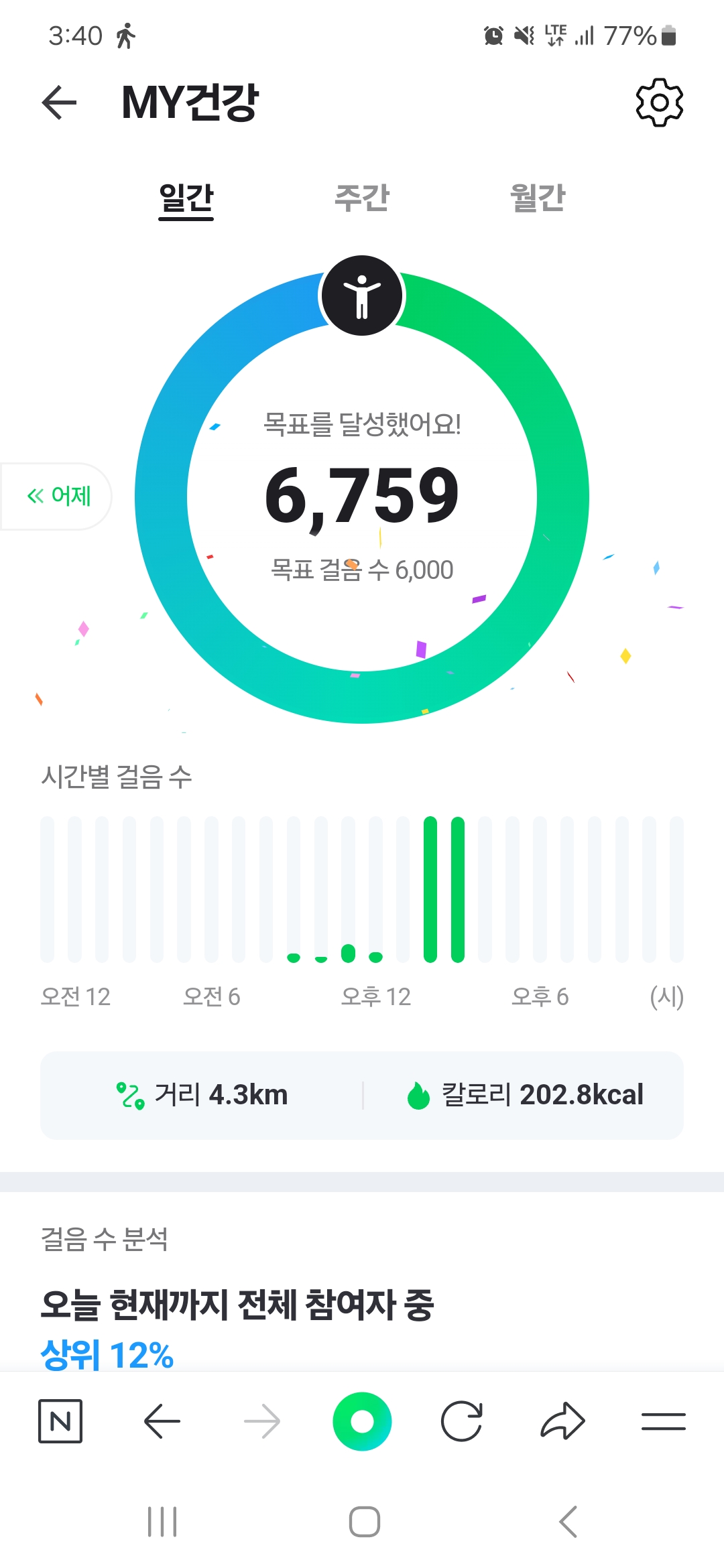Share this page
This screenshot has height=1568, width=724.
click(x=562, y=1421)
